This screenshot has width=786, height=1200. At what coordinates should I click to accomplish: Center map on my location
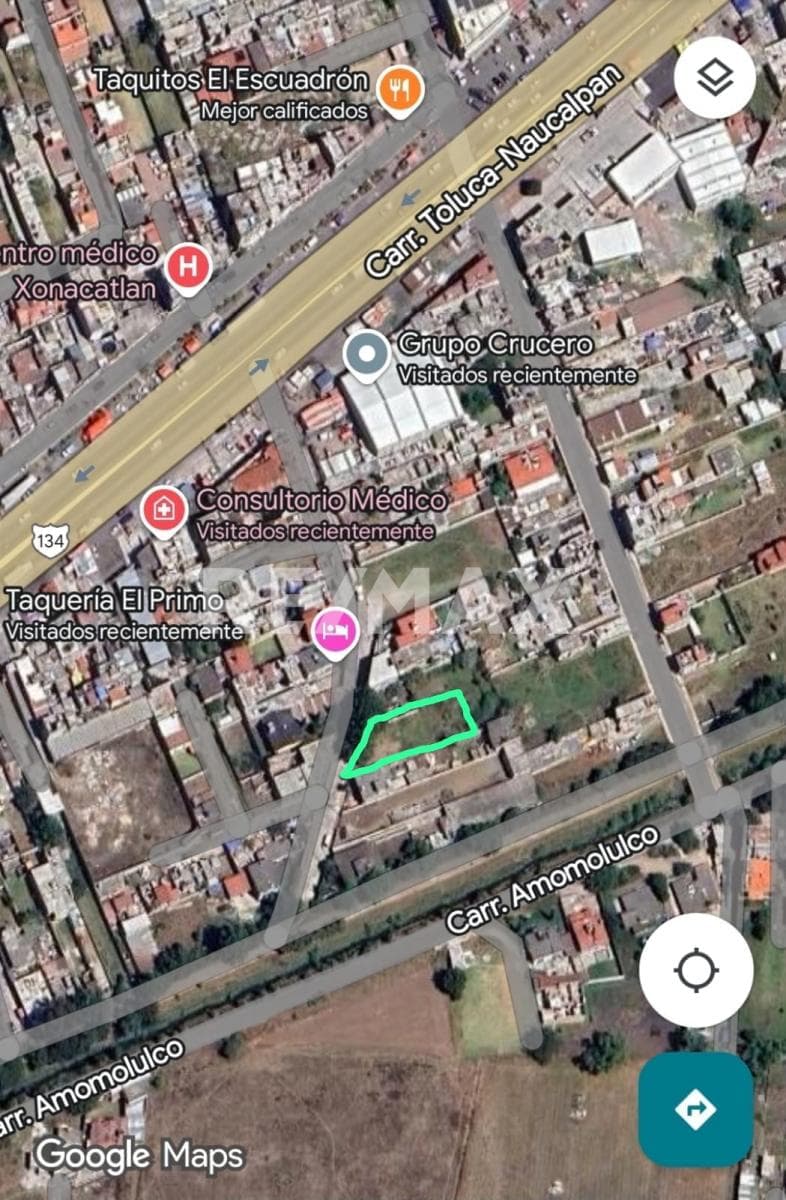pyautogui.click(x=696, y=970)
